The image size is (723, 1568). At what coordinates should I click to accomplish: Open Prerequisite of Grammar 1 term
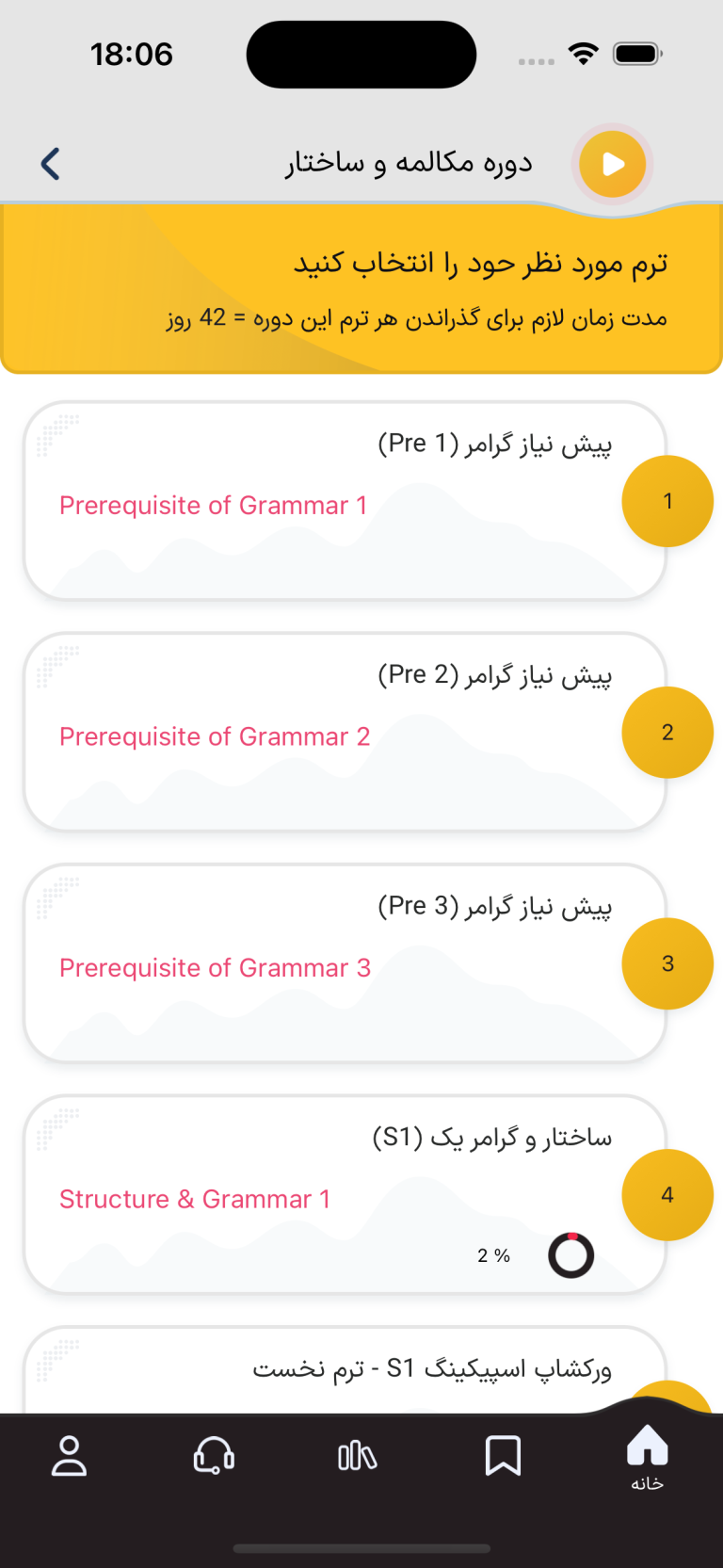(x=345, y=501)
